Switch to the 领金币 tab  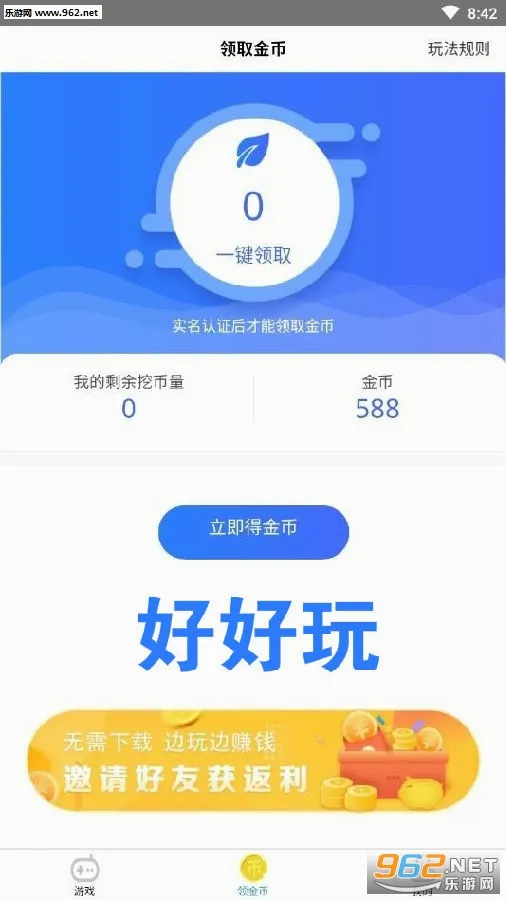[253, 876]
